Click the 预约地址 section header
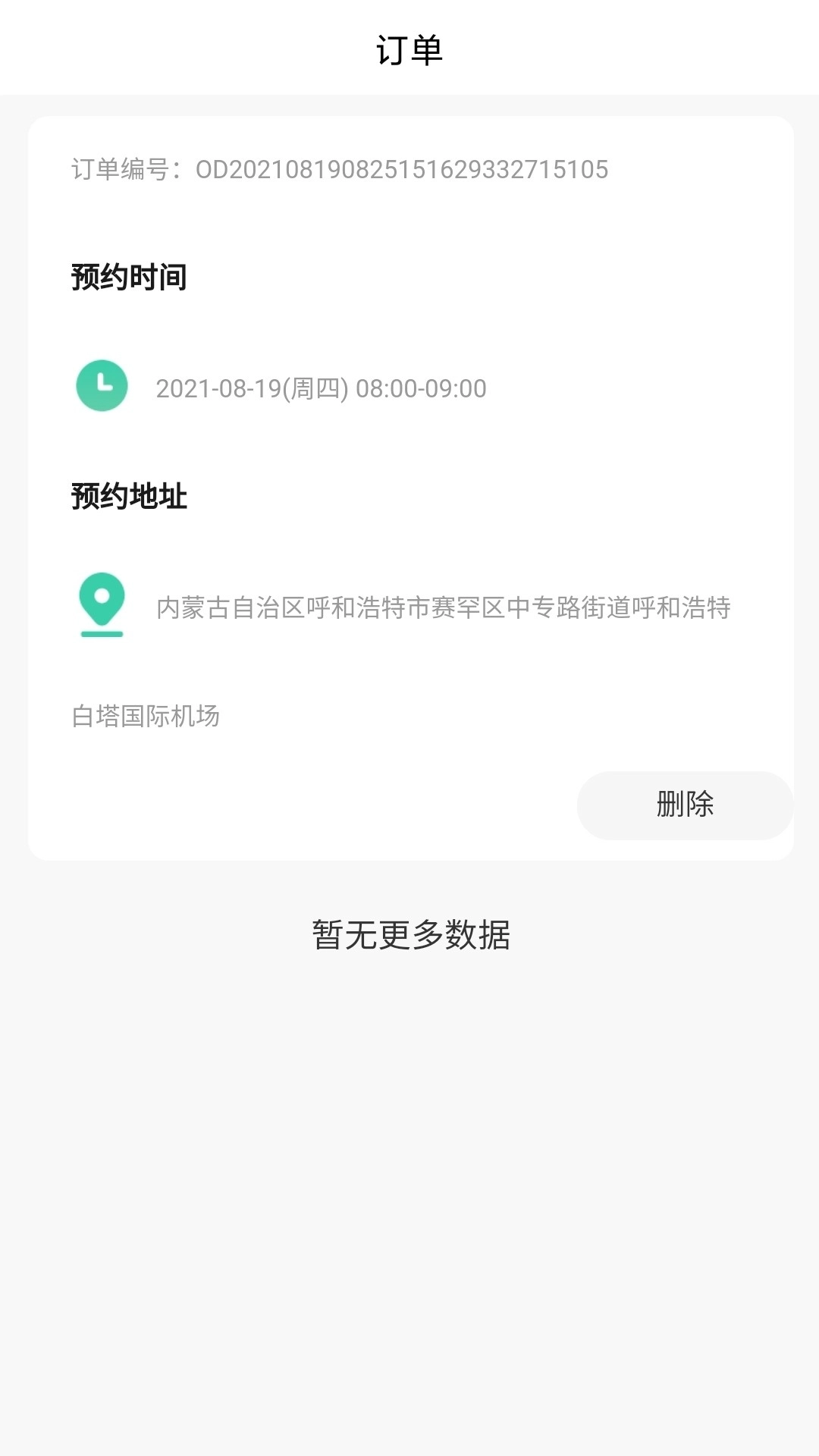This screenshot has height=1456, width=819. 130,494
